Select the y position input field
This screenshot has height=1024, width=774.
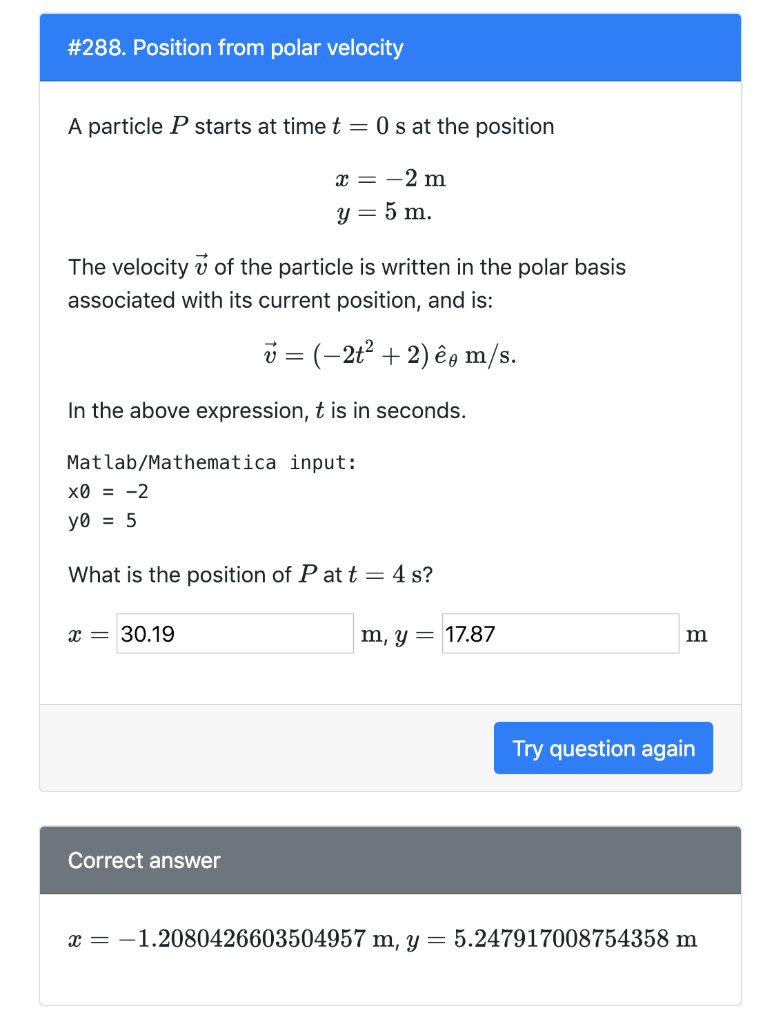click(x=560, y=633)
